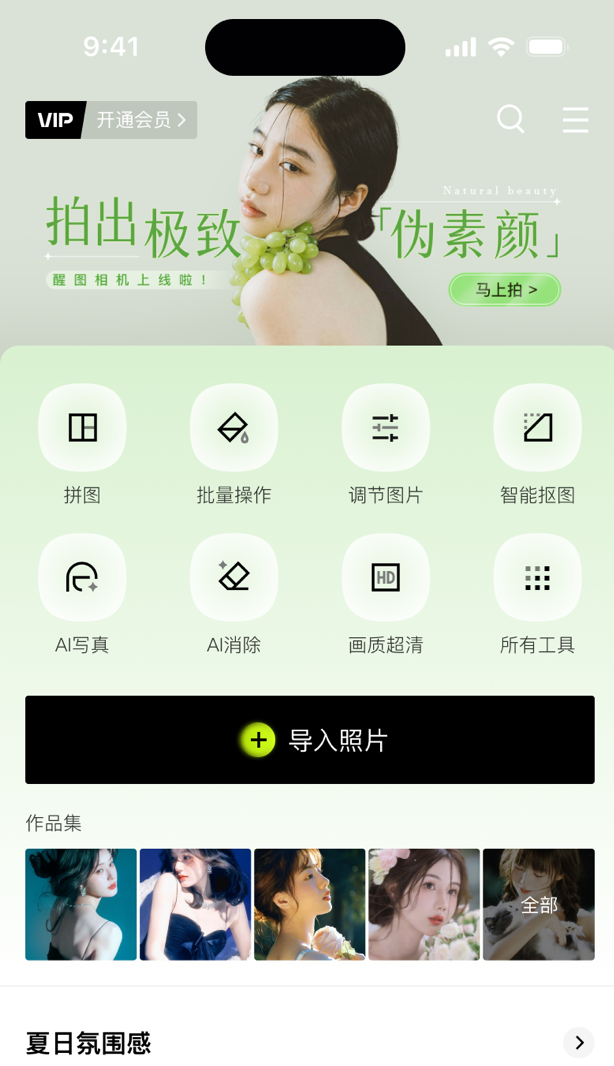
Task: Tap 导入照片 to import a photo
Action: 310,740
